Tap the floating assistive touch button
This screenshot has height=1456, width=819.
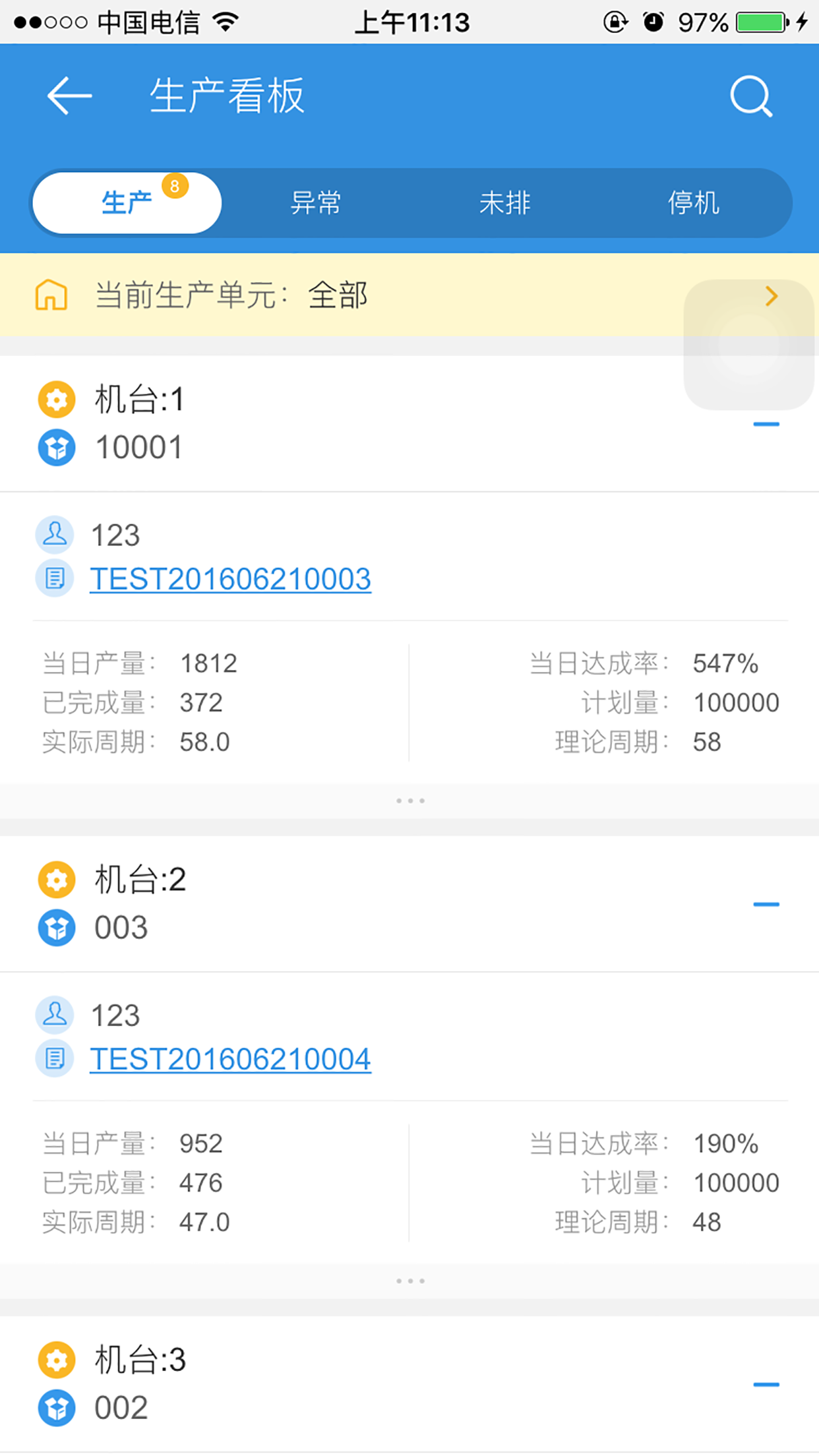point(748,345)
